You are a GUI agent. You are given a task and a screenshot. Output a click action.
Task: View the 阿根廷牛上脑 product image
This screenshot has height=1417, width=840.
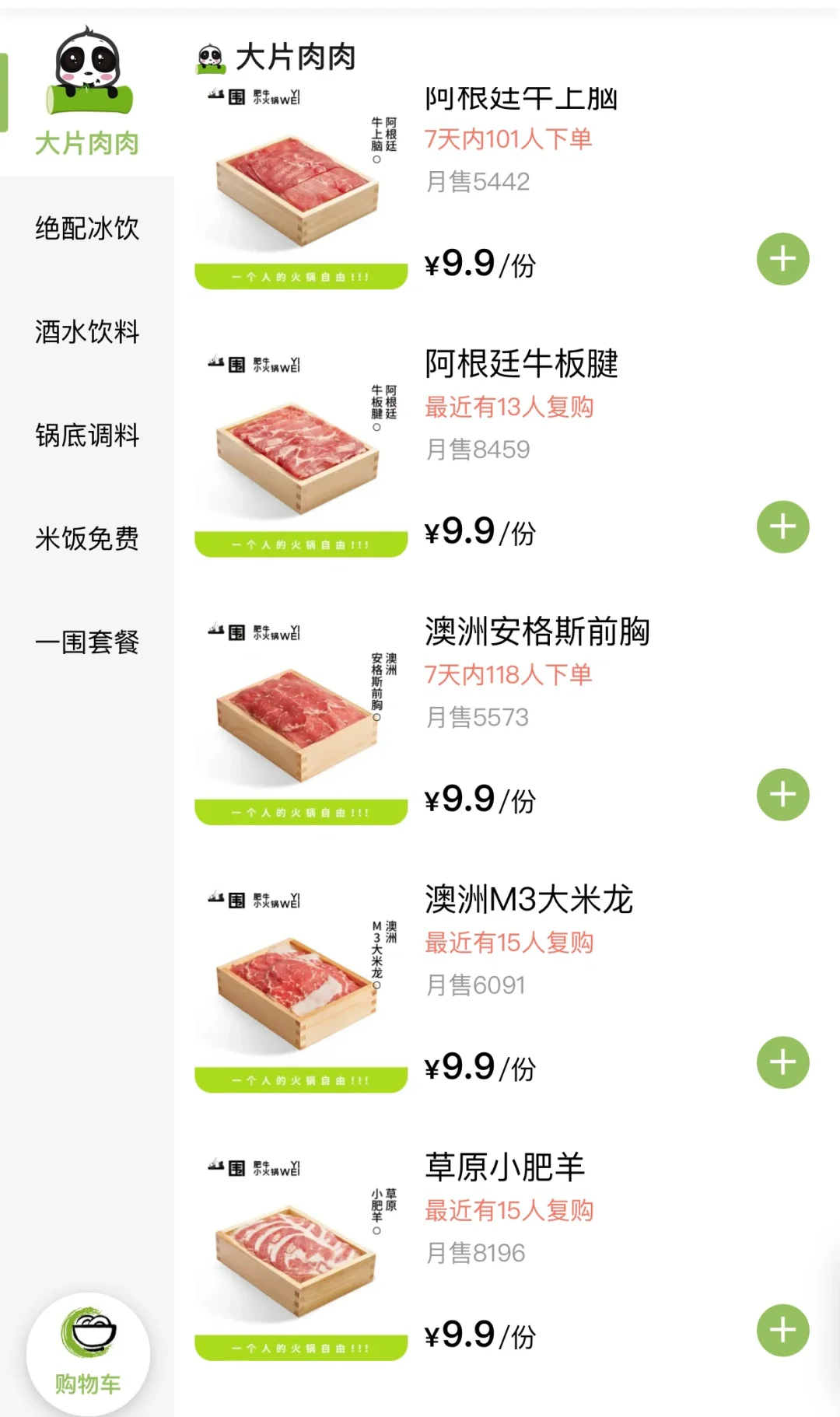point(301,186)
